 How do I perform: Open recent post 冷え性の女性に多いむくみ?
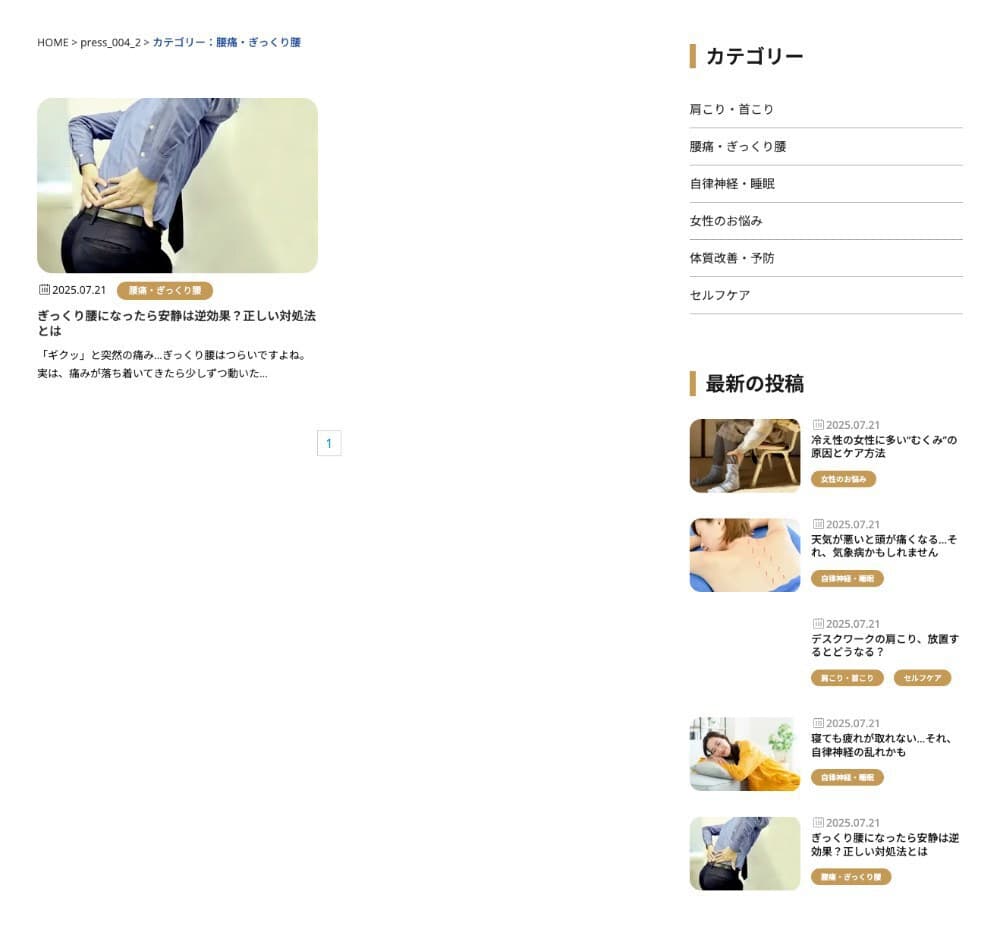pos(883,446)
